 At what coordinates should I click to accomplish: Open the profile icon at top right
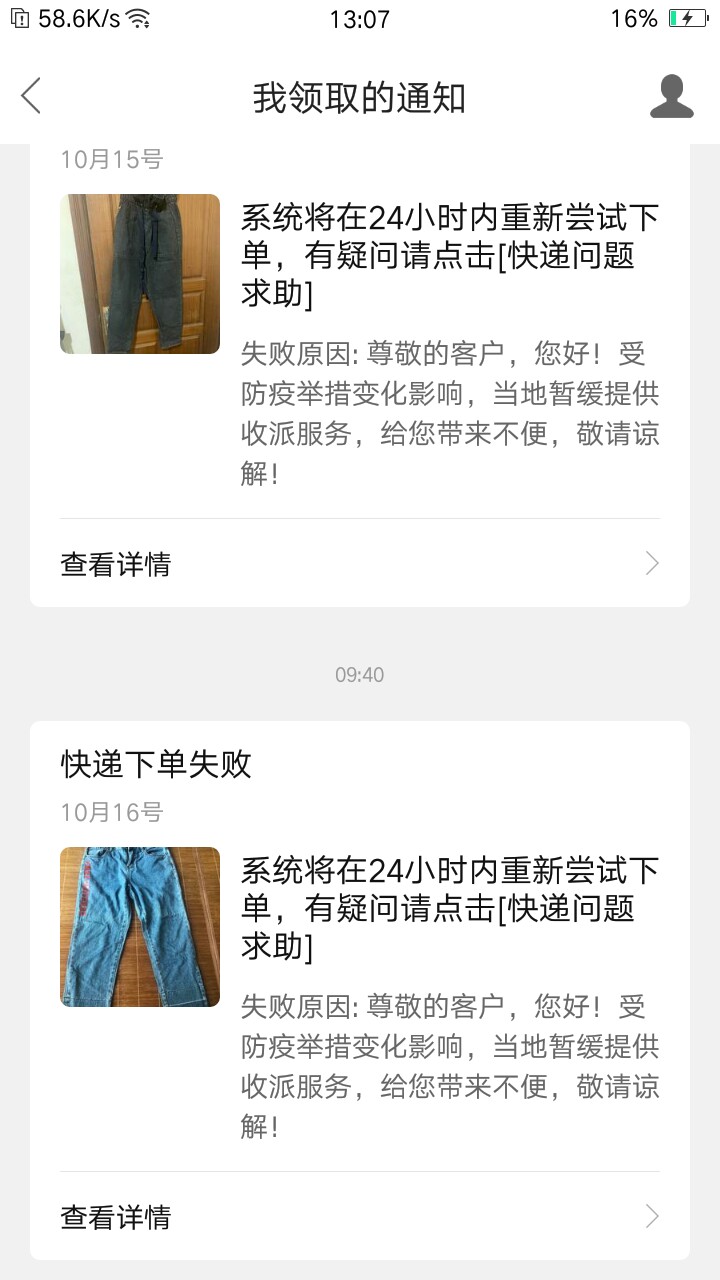pyautogui.click(x=671, y=97)
